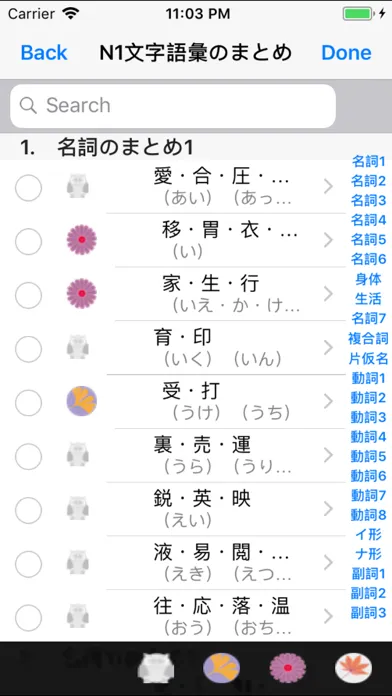Jump to 動詞1 in the section index

[x=368, y=378]
